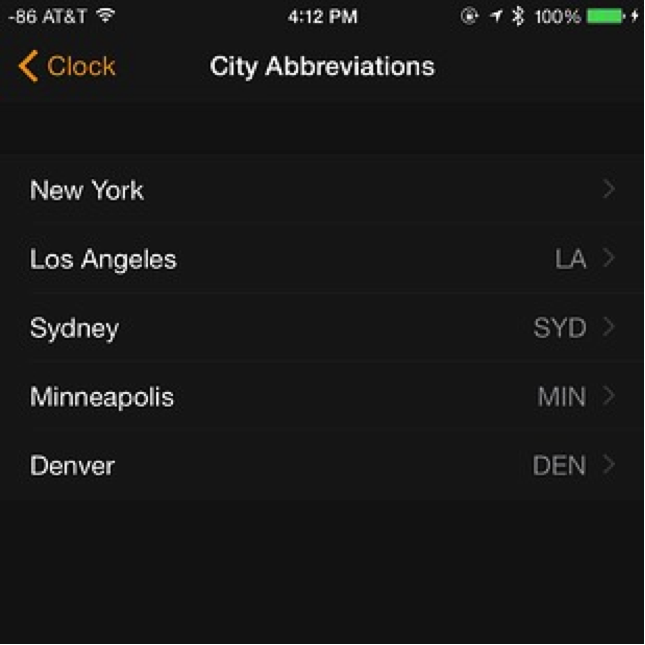The image size is (645, 645).
Task: Go back to Clock settings
Action: [x=67, y=66]
